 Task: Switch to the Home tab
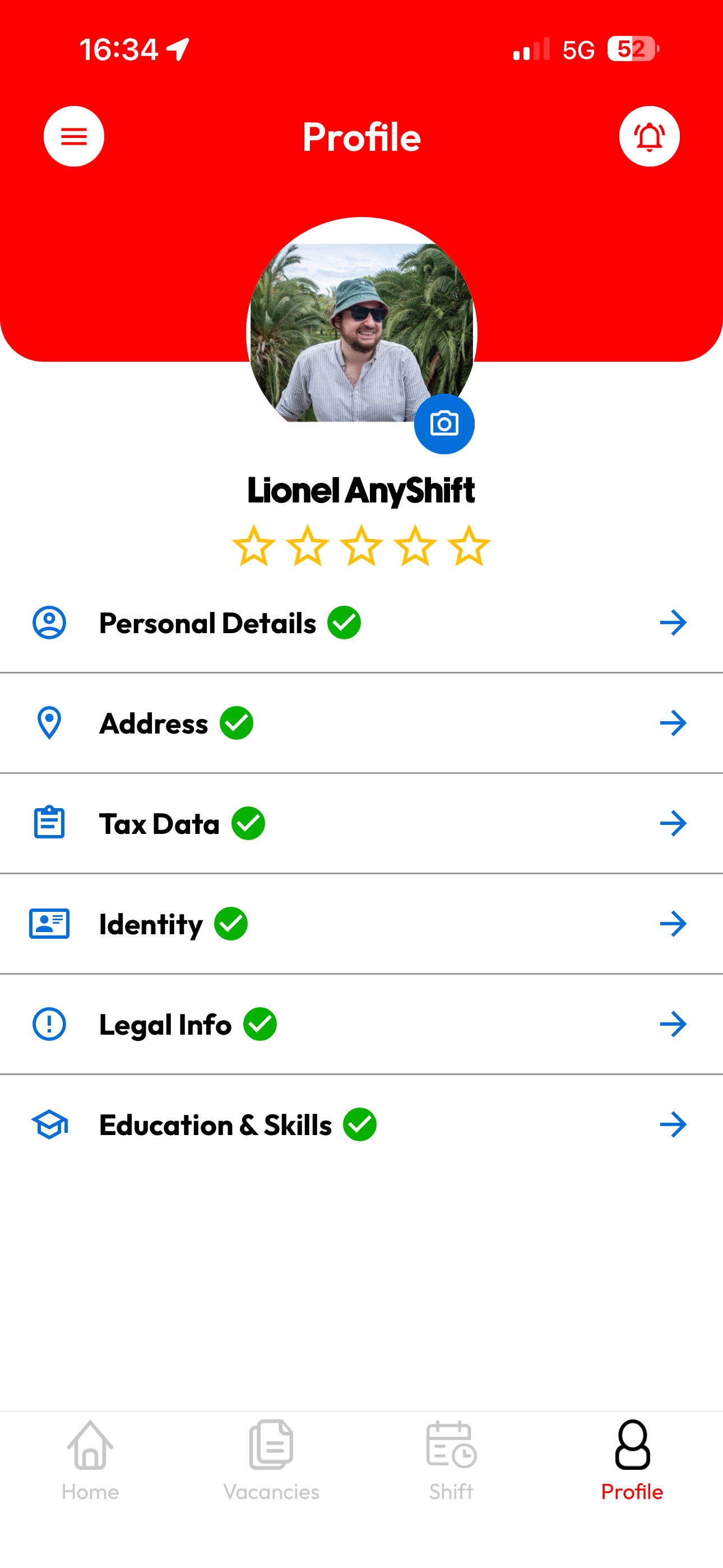pyautogui.click(x=90, y=1461)
